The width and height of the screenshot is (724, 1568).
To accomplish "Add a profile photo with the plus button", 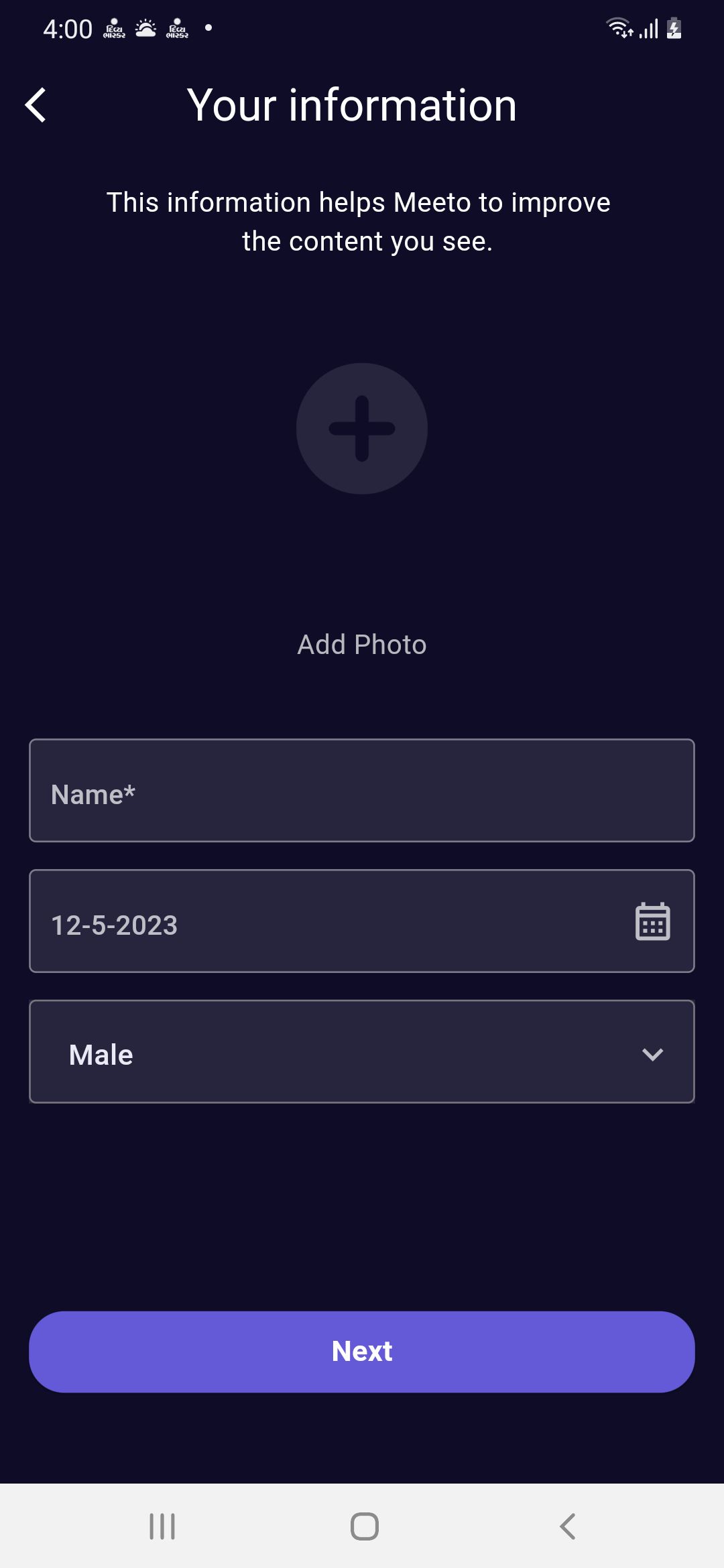I will [362, 429].
